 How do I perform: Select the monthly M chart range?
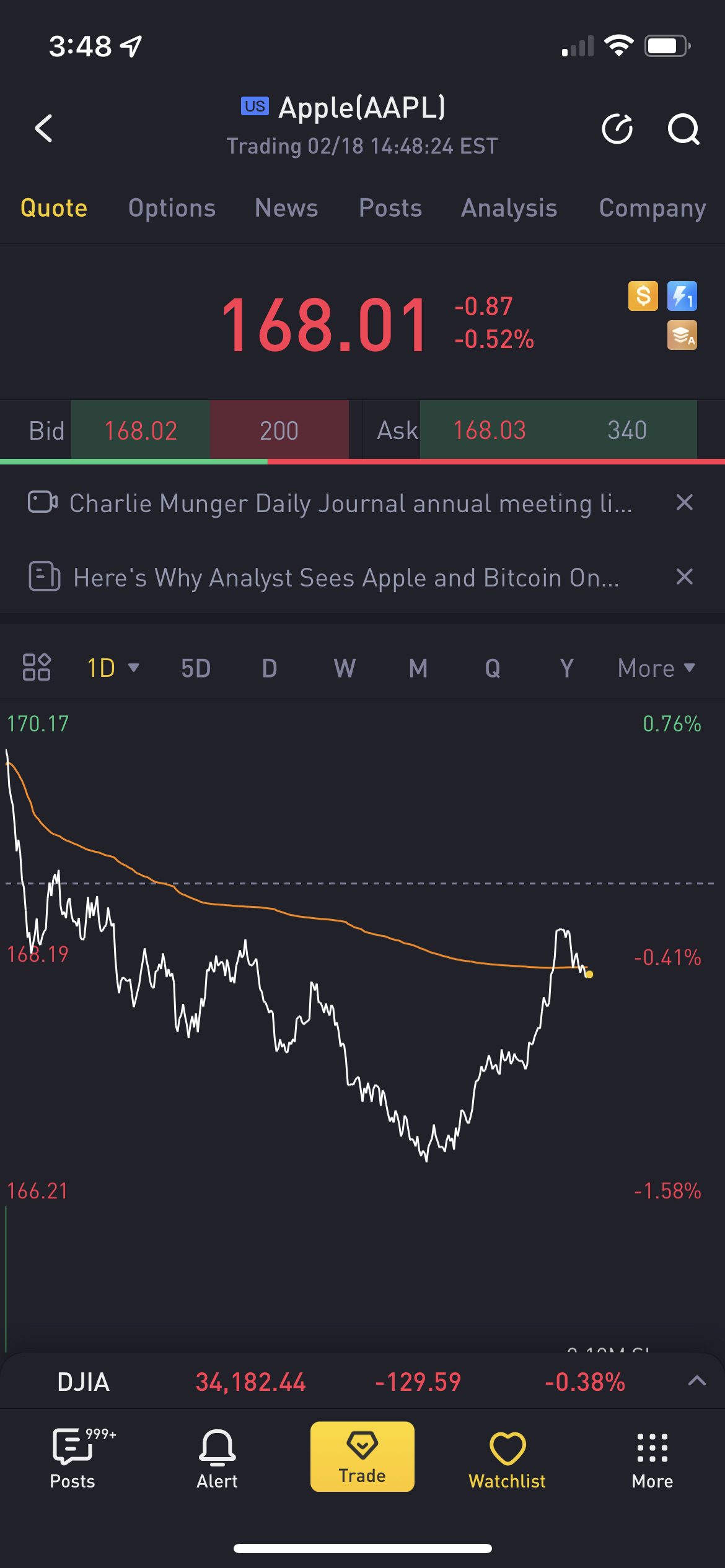click(418, 668)
